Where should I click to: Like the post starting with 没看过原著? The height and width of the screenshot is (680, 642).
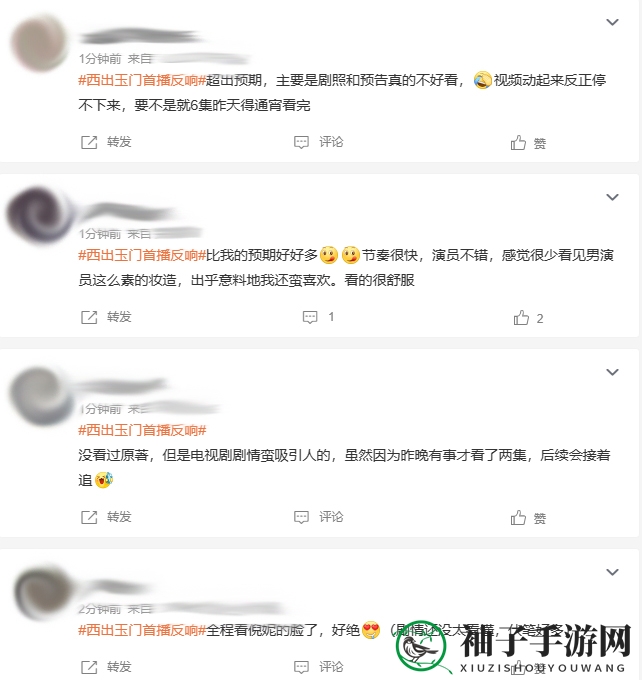pyautogui.click(x=529, y=518)
